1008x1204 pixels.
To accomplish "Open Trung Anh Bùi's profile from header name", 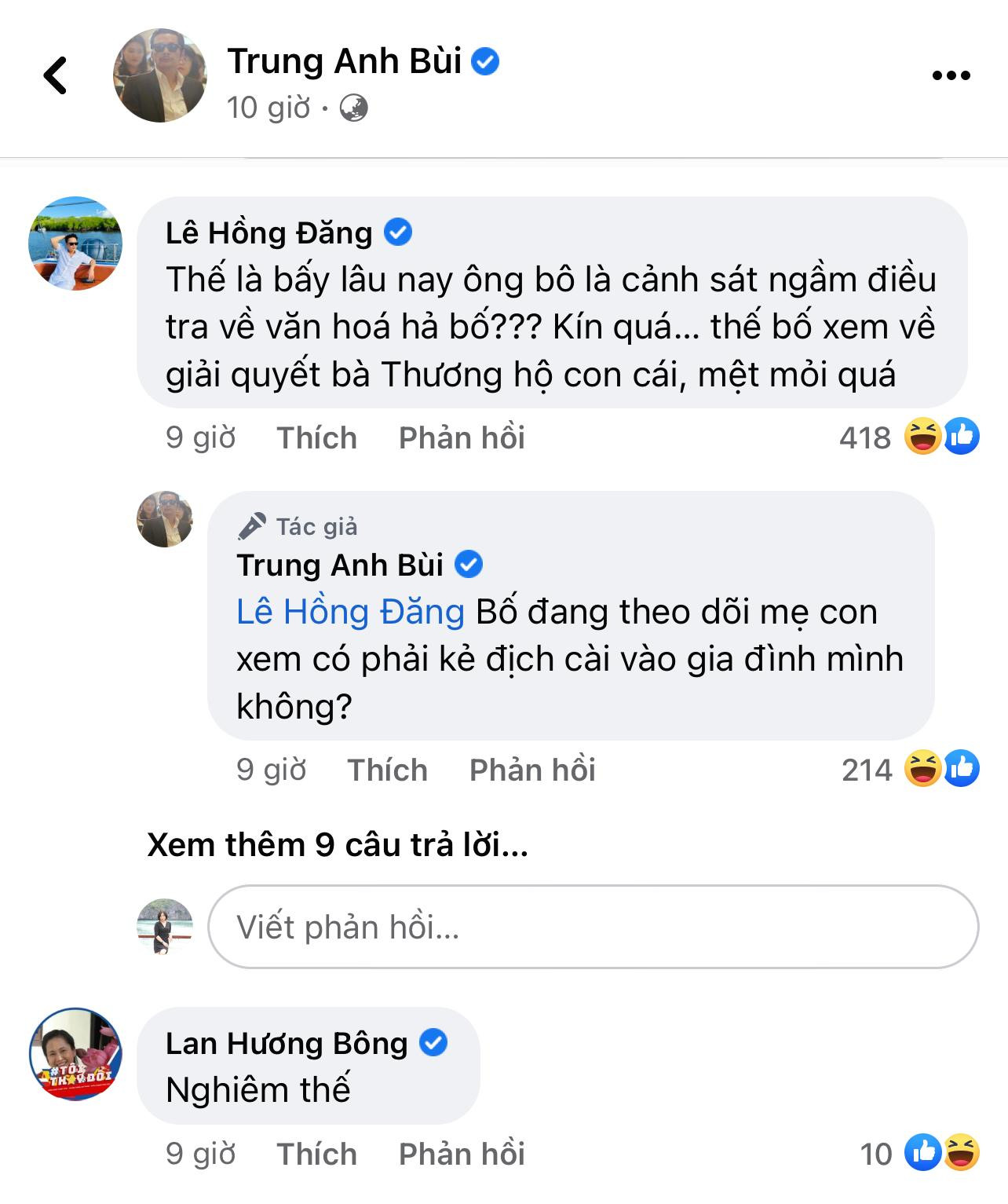I will pos(344,61).
